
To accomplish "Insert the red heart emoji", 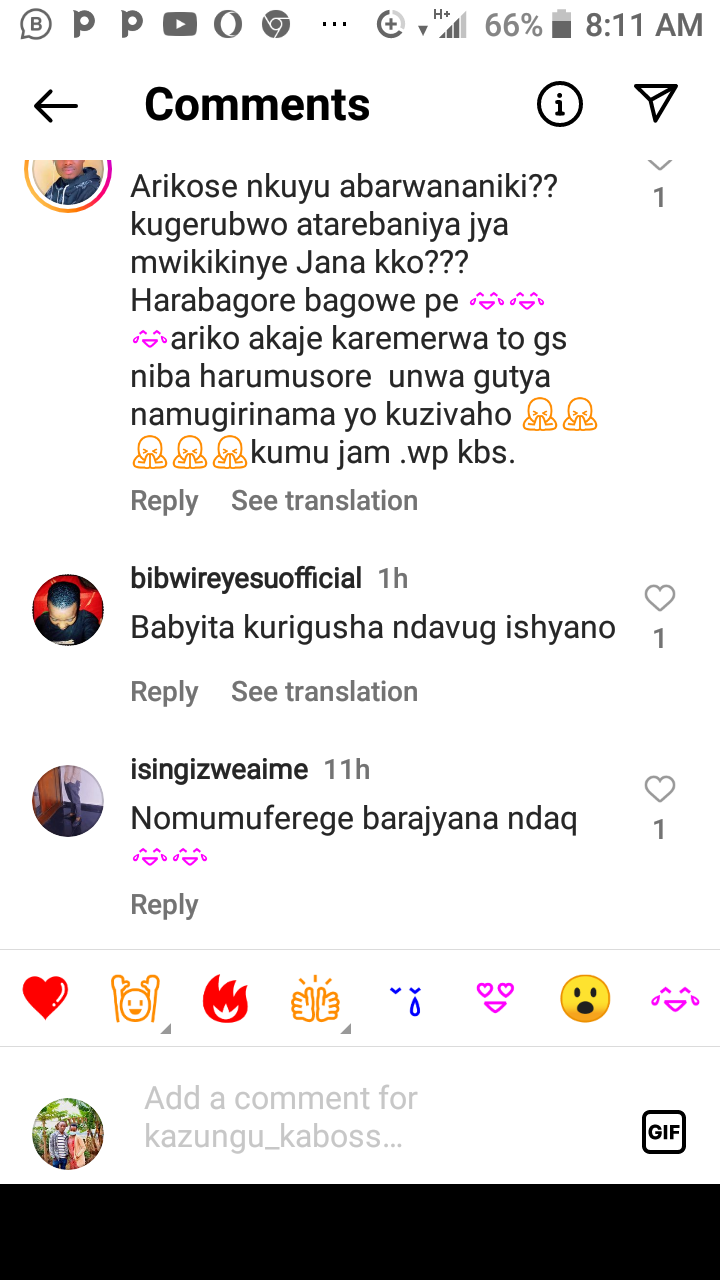I will (45, 999).
